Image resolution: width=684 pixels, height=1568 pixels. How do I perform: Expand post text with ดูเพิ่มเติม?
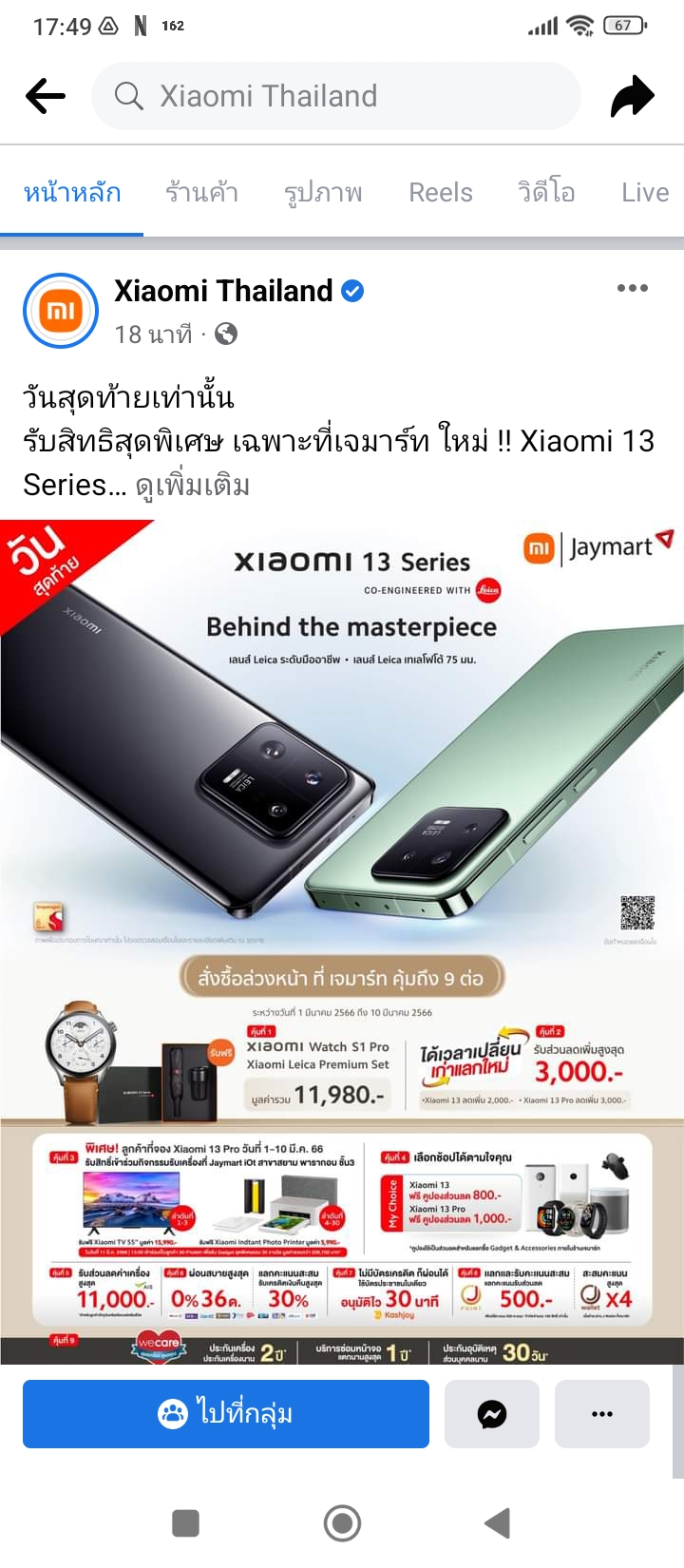193,486
